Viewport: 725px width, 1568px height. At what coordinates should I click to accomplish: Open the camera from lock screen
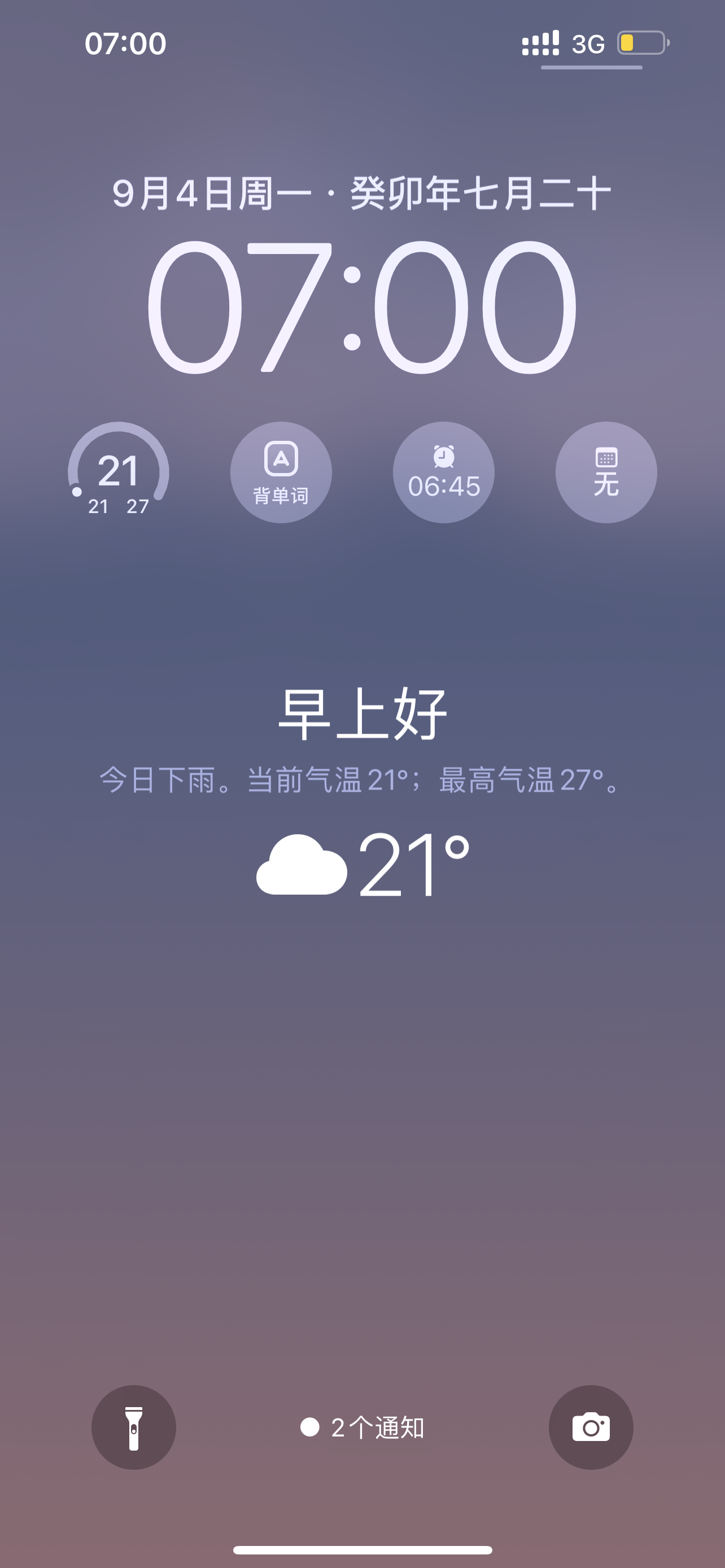(591, 1427)
